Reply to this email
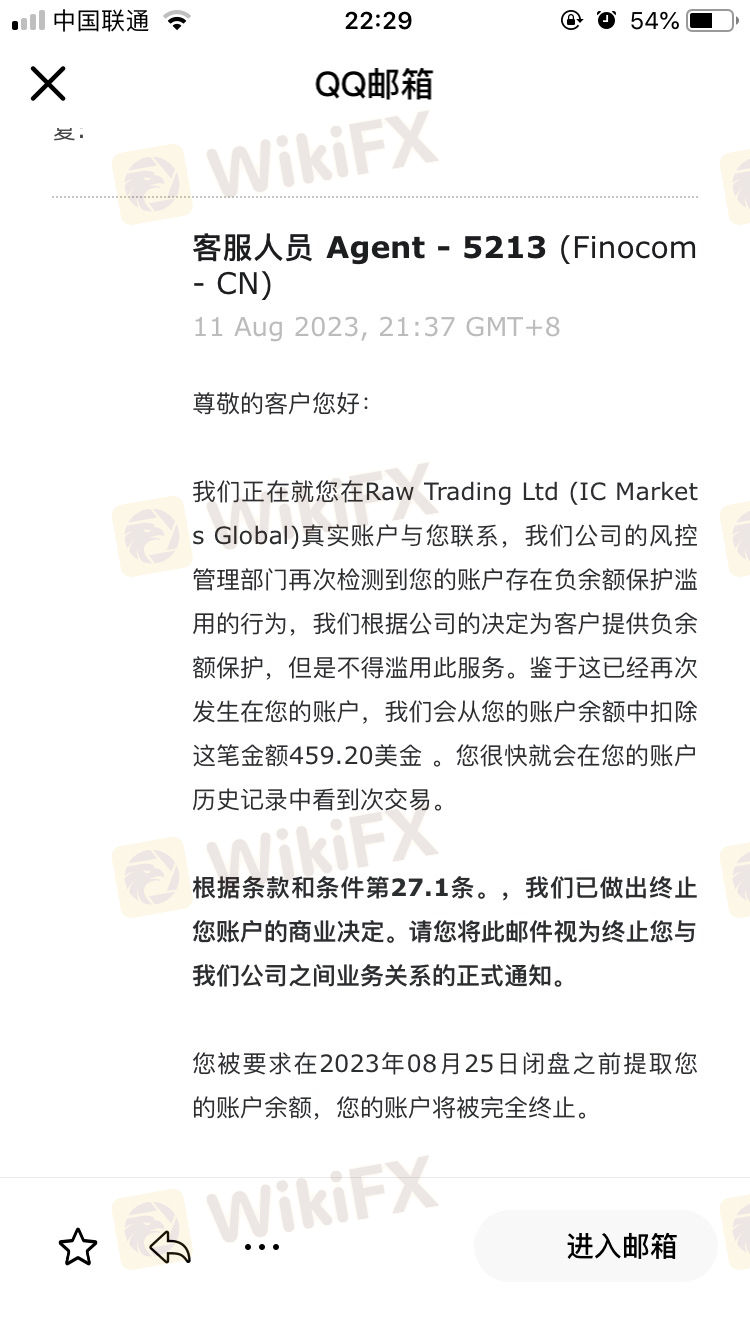The image size is (750, 1334). point(170,1246)
